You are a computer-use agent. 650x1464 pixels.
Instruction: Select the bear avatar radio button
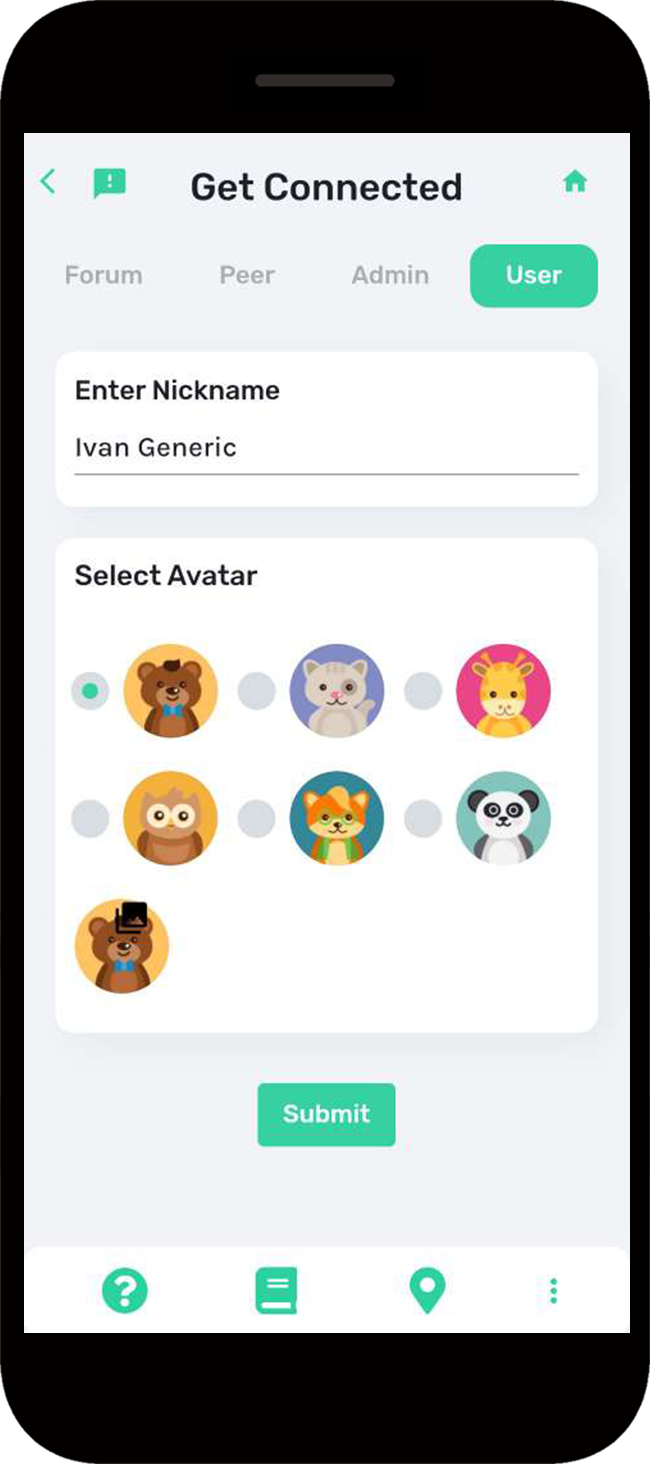[90, 691]
